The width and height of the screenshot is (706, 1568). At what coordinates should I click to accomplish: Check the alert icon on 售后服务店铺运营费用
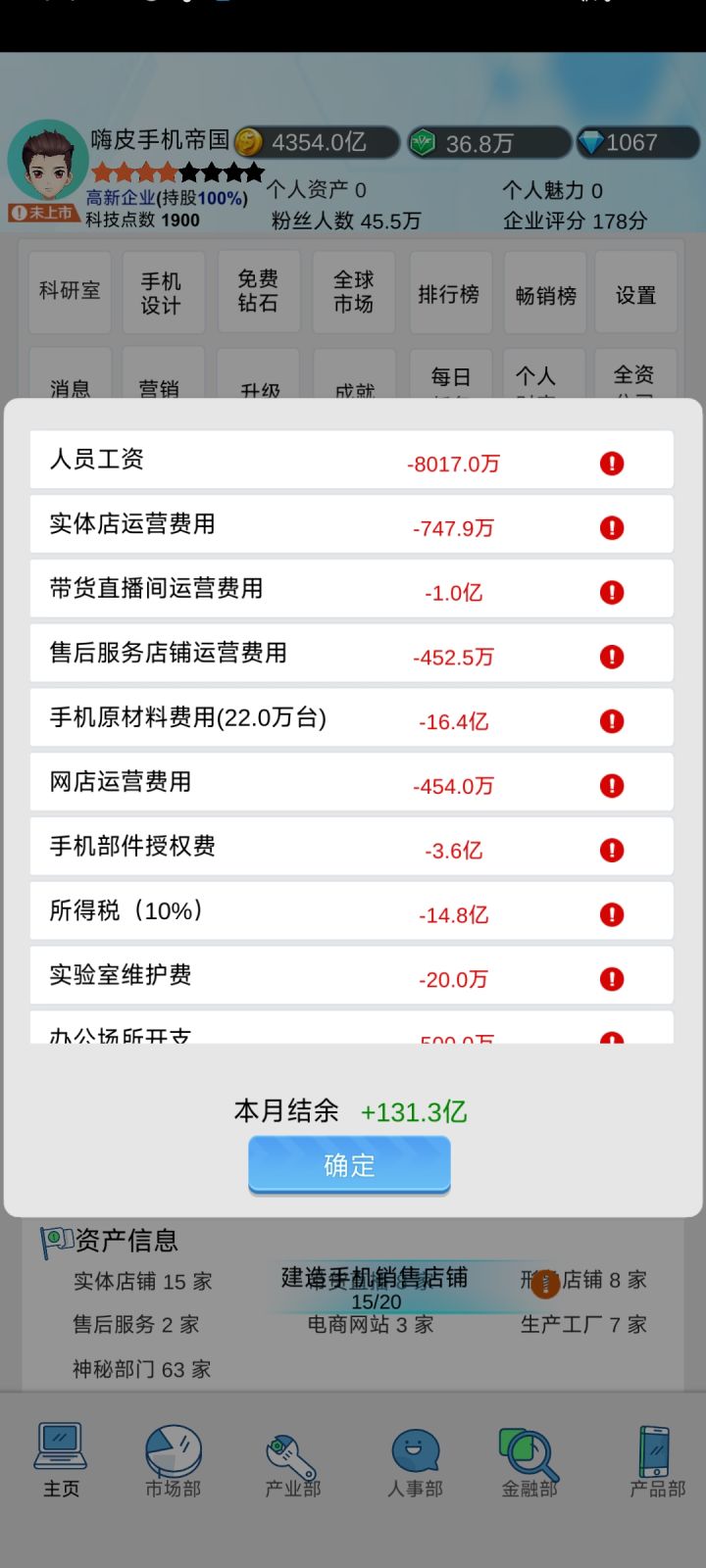[612, 657]
